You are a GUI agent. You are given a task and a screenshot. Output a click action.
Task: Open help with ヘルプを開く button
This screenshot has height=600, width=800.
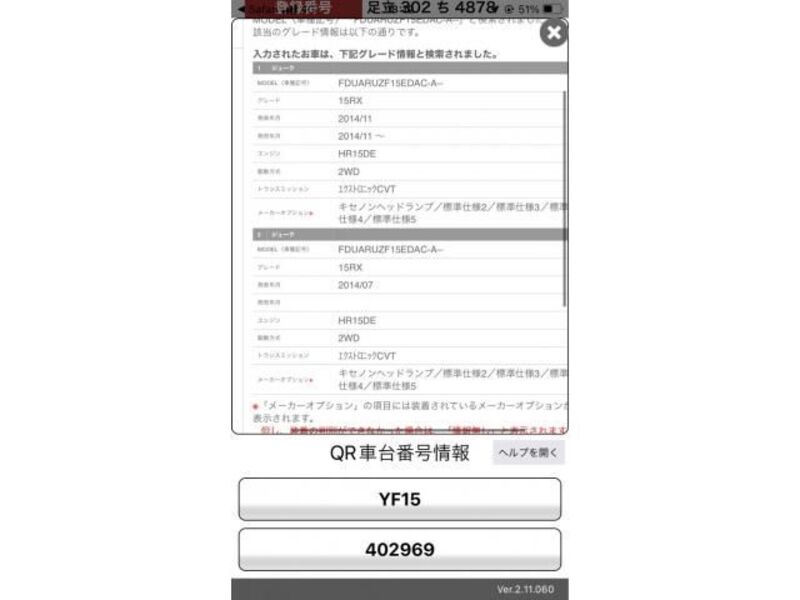(x=528, y=453)
